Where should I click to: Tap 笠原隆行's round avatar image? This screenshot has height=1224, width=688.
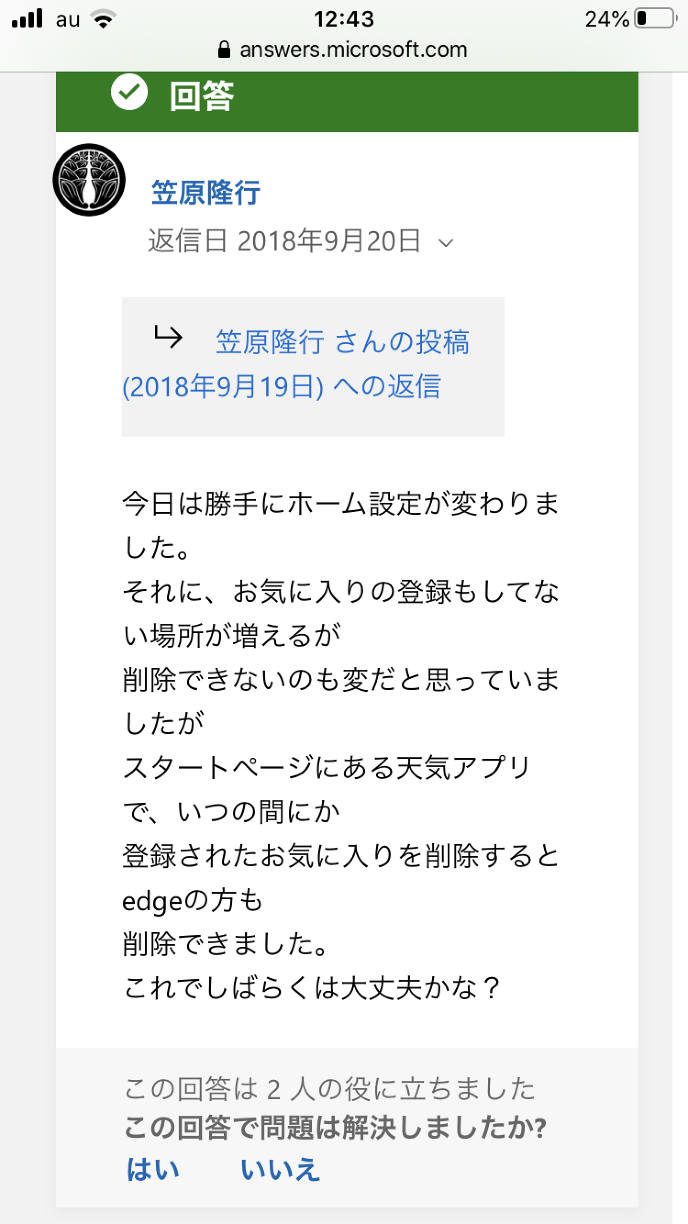click(x=88, y=180)
